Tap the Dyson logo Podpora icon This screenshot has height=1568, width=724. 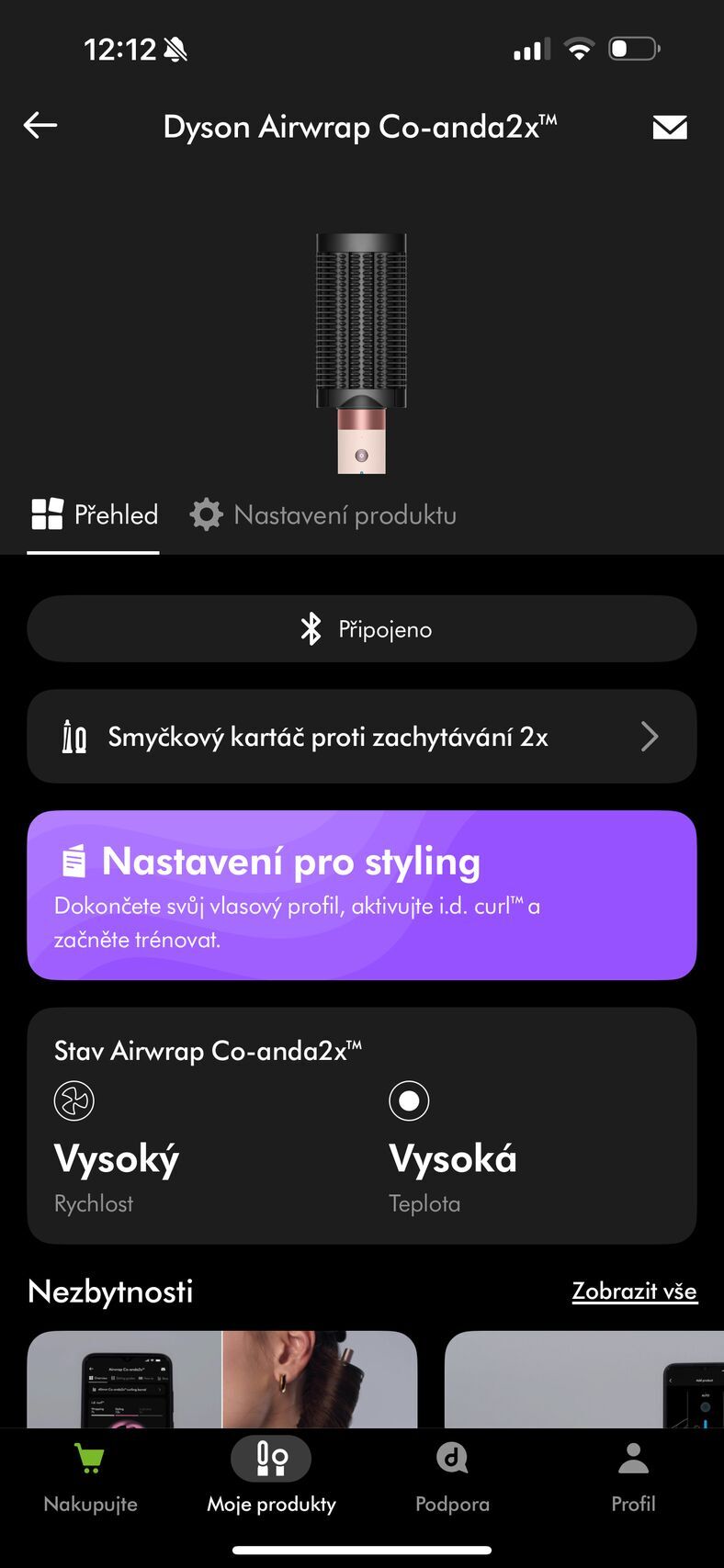point(452,1459)
